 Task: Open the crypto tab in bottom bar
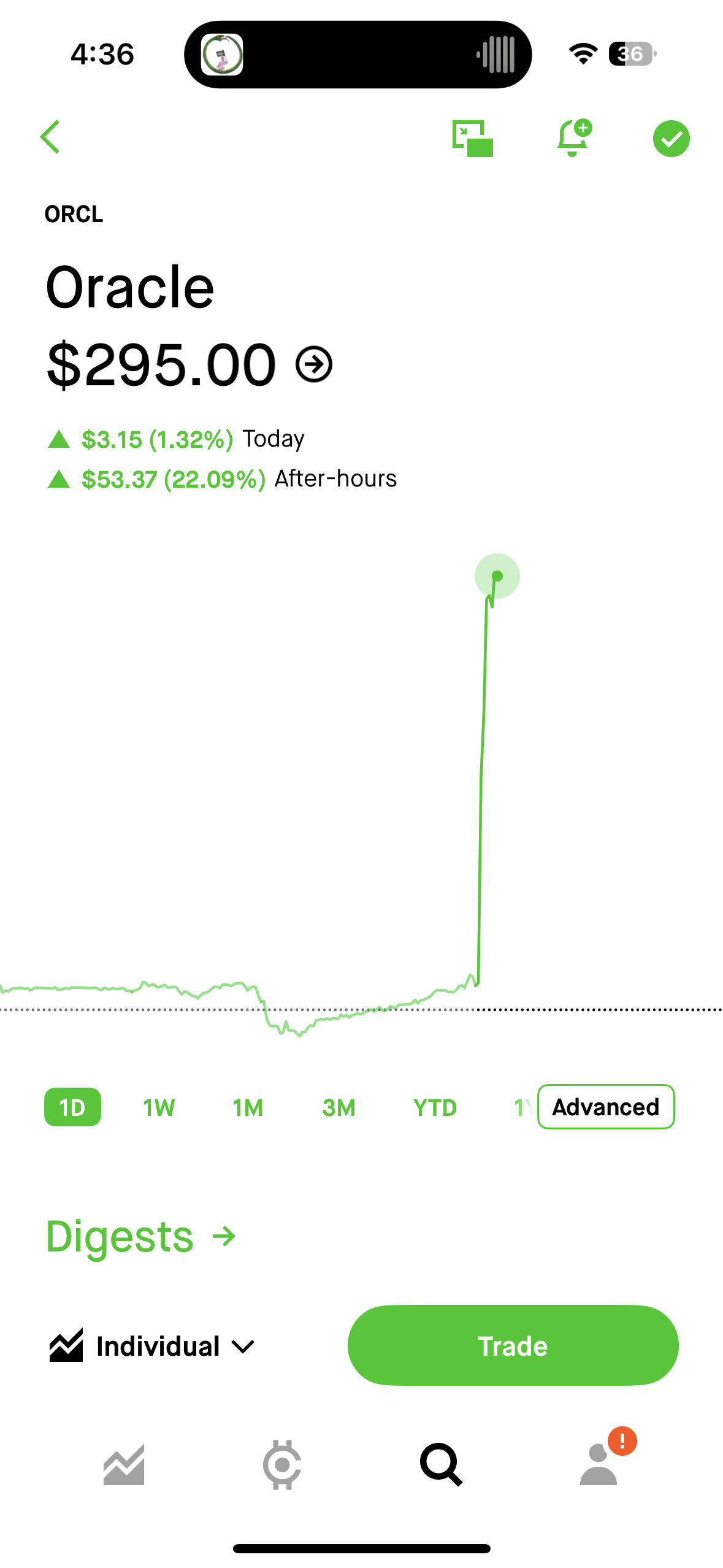pyautogui.click(x=282, y=1464)
